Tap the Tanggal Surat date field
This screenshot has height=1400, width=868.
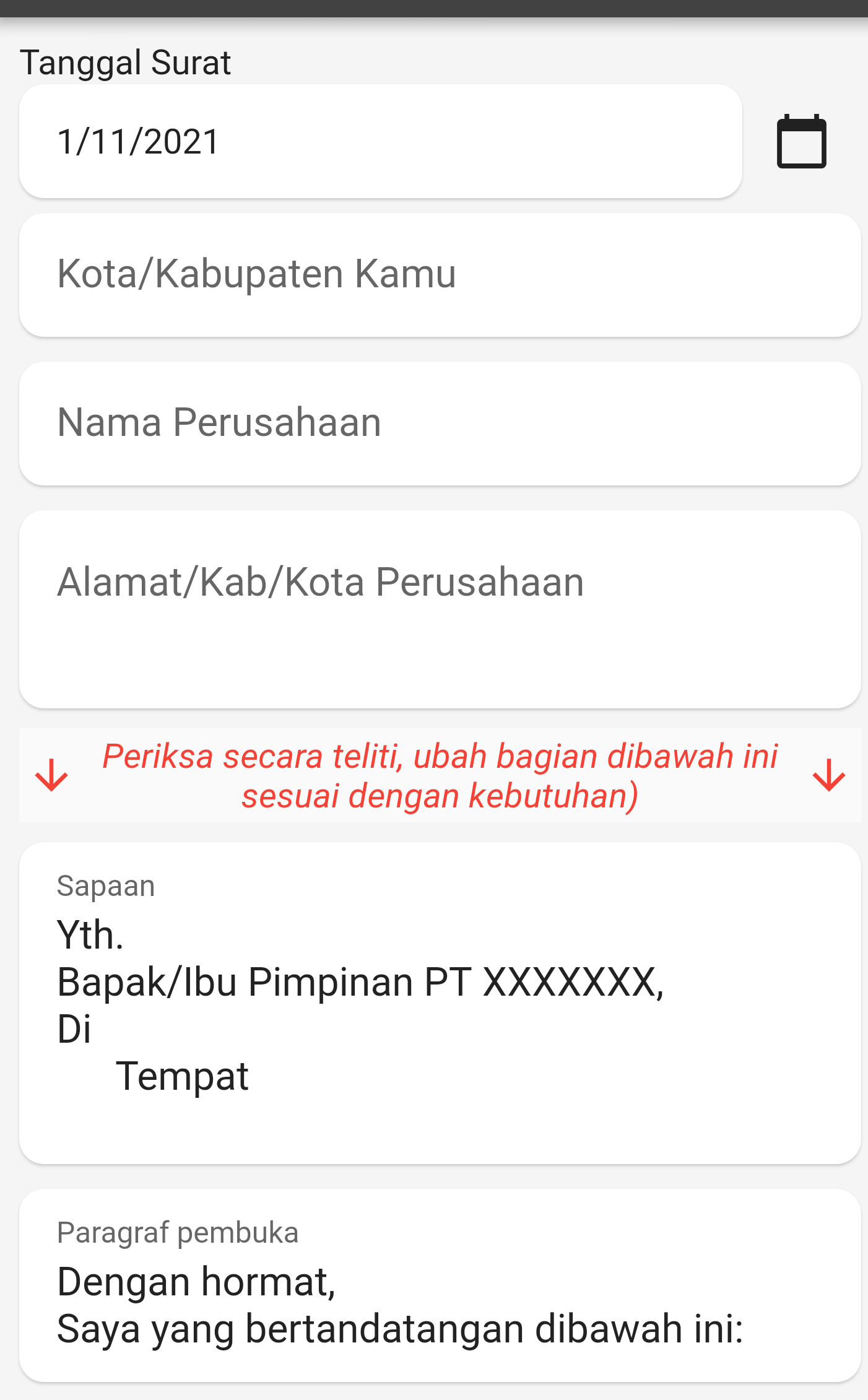click(380, 141)
